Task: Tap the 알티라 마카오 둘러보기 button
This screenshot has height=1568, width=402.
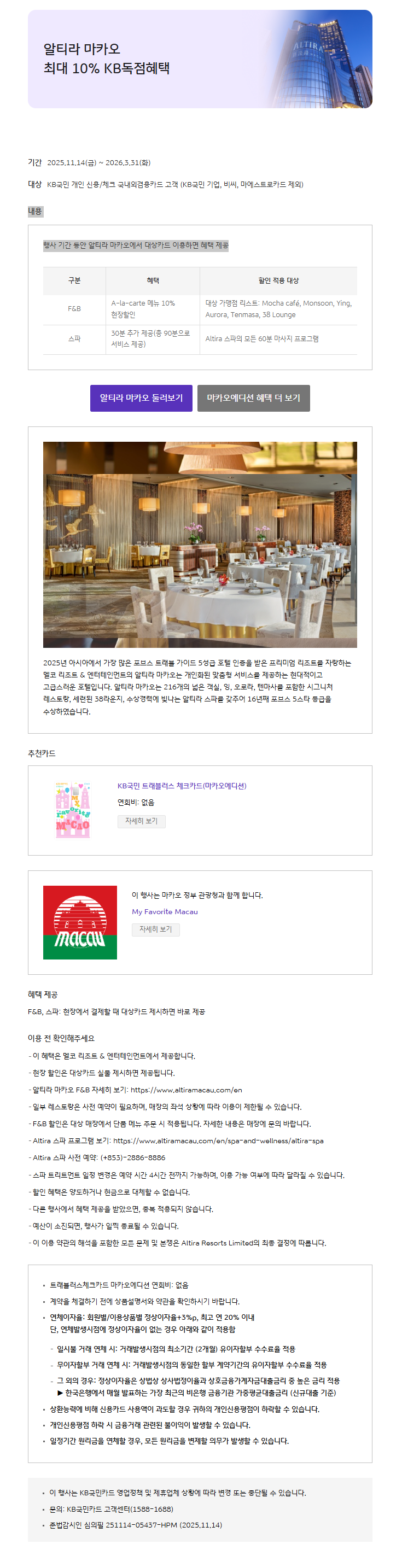Action: coord(141,398)
